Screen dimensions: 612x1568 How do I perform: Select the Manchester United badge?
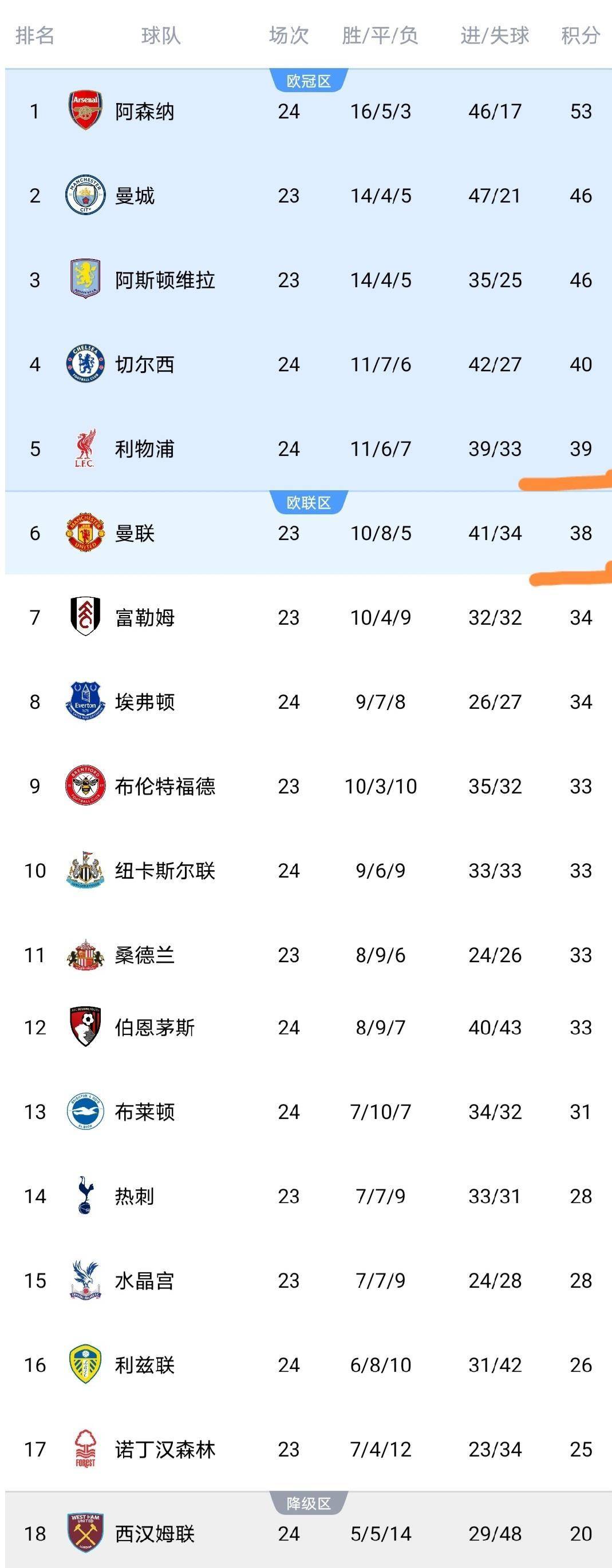pyautogui.click(x=86, y=533)
